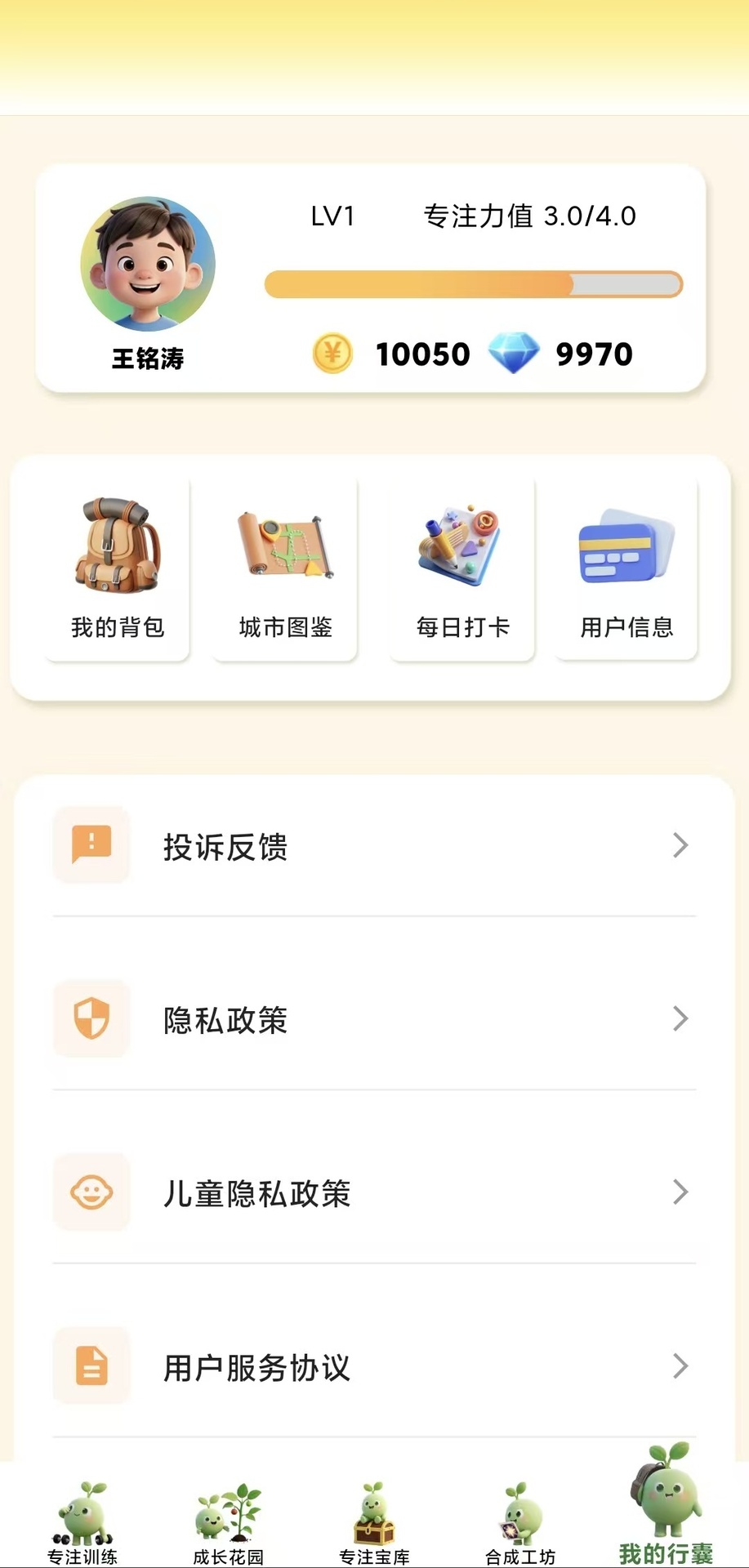749x1568 pixels.
Task: Open 用户信息 (User Info)
Action: tap(626, 568)
